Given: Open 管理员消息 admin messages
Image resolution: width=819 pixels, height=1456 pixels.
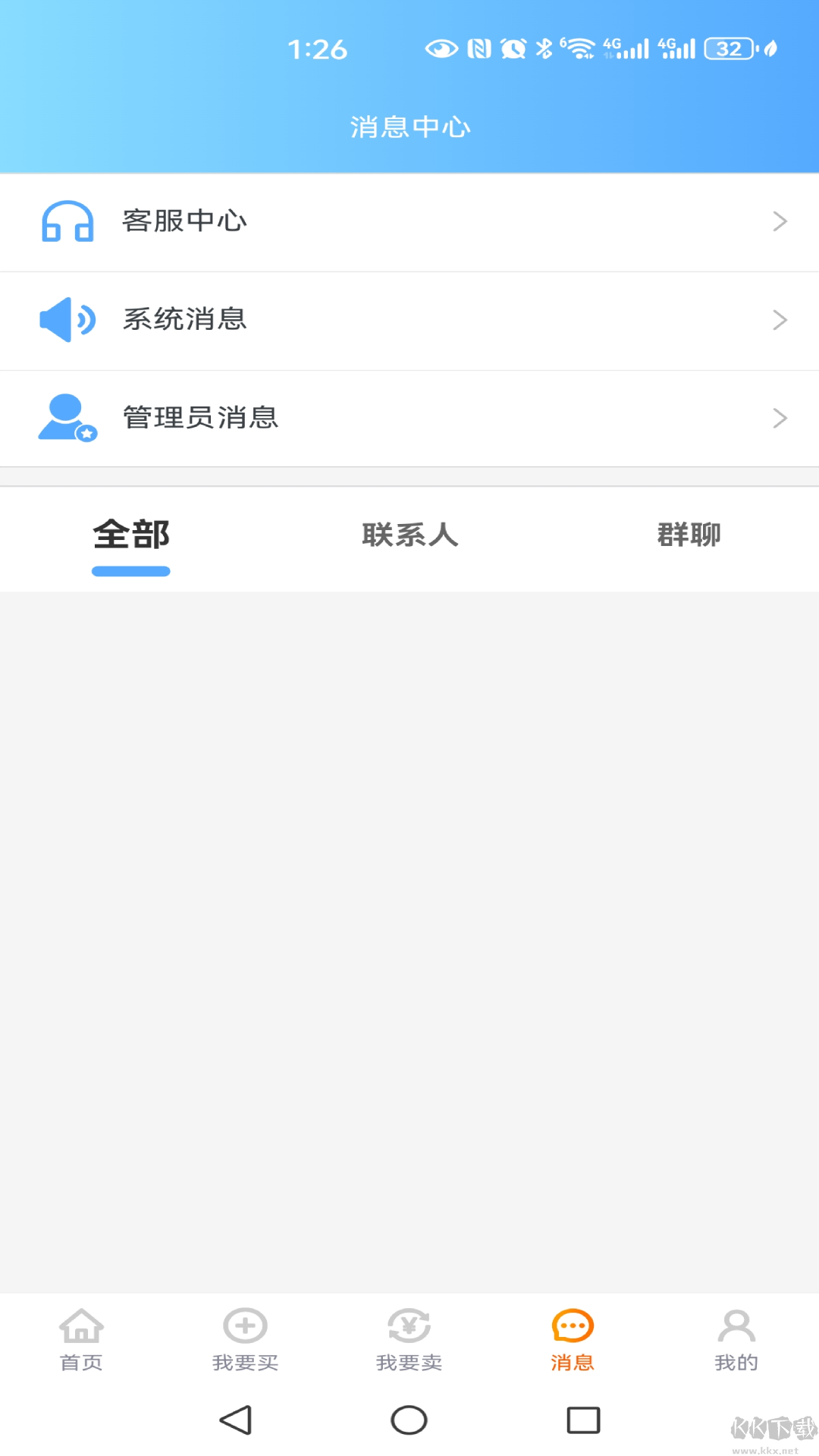Looking at the screenshot, I should (409, 418).
